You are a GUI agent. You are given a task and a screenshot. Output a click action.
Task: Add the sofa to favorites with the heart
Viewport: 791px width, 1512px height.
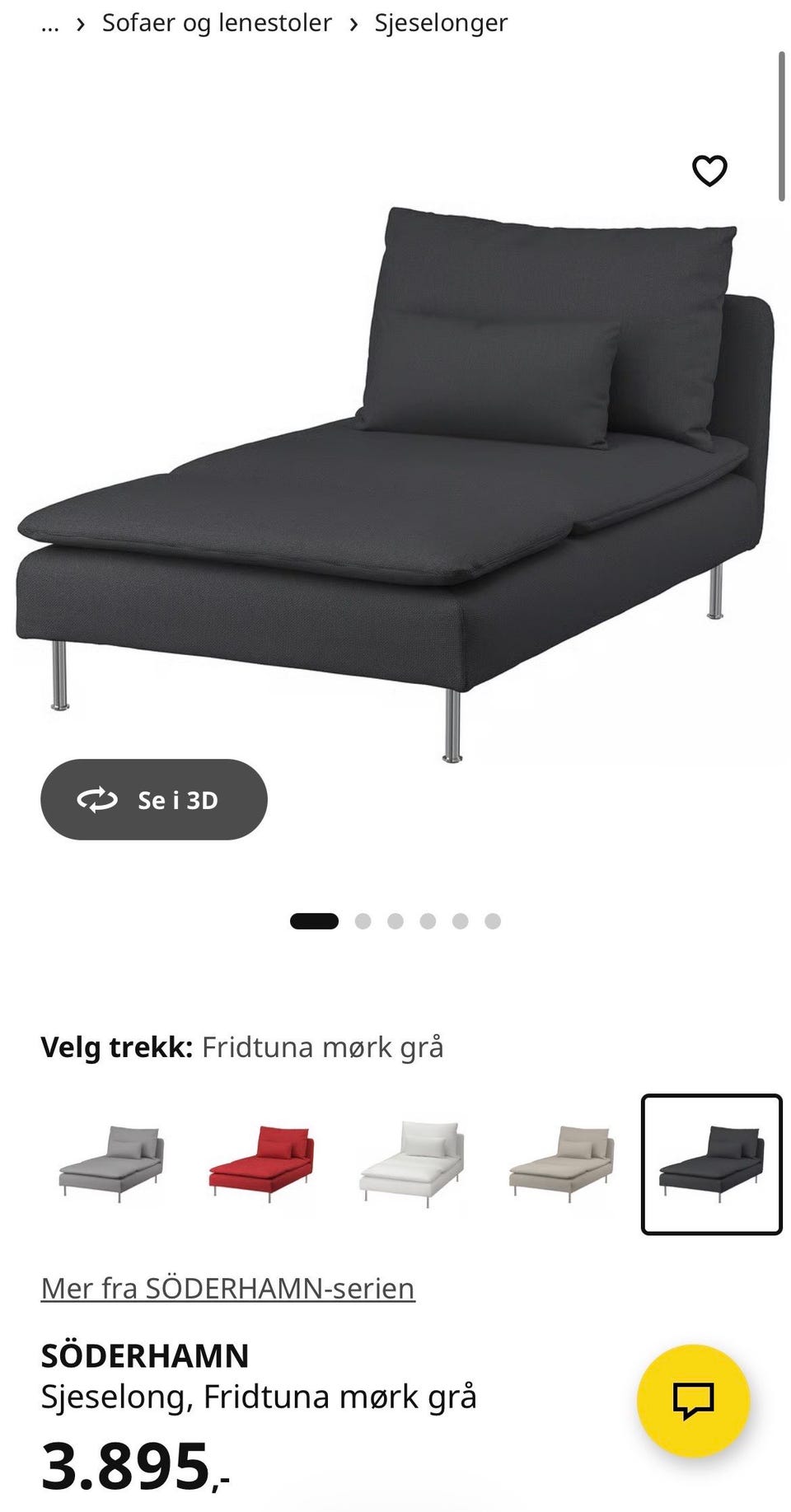pyautogui.click(x=709, y=171)
